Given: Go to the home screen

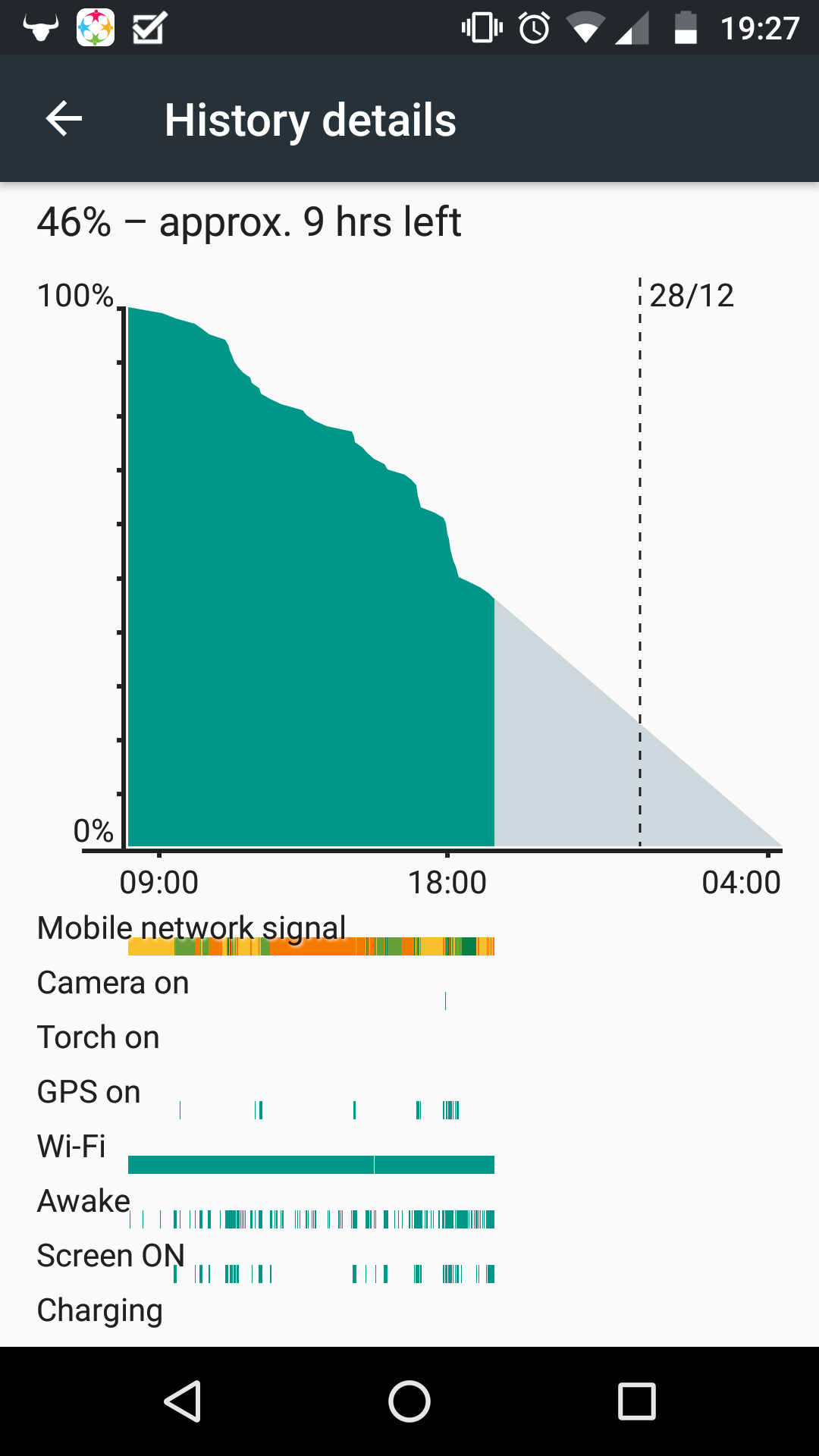Looking at the screenshot, I should click(x=409, y=1401).
